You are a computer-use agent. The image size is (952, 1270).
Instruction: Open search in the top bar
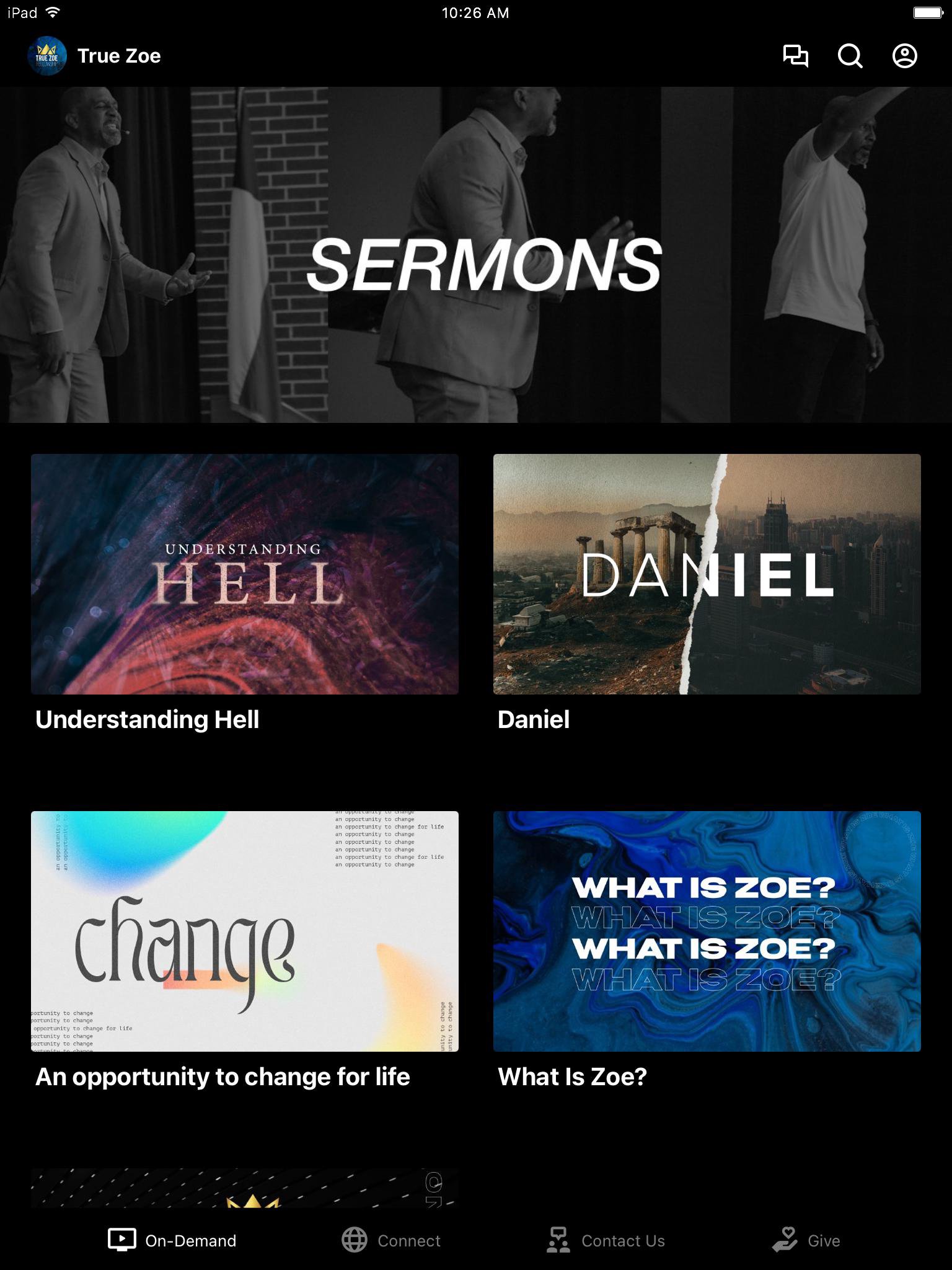click(x=850, y=56)
